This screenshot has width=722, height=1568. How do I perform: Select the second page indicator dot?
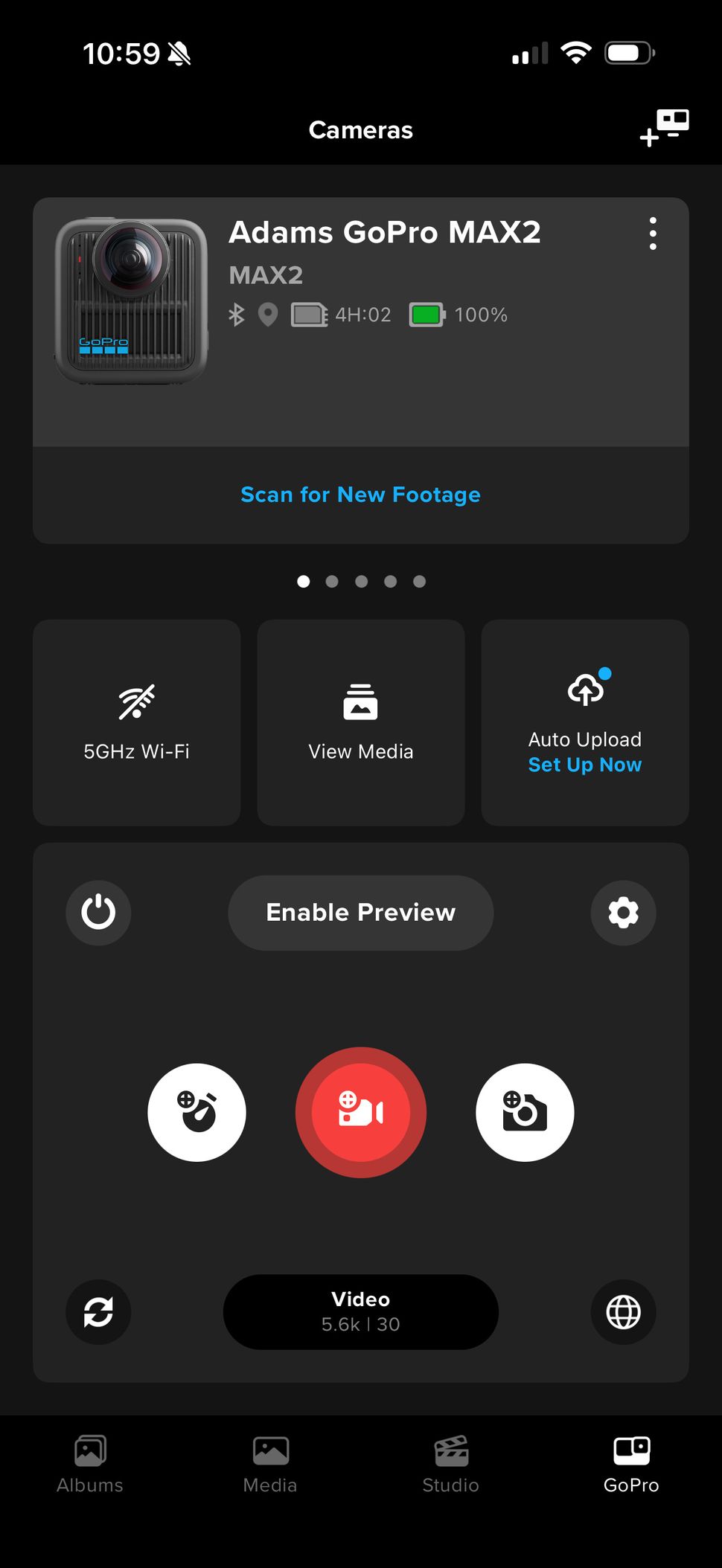(332, 581)
